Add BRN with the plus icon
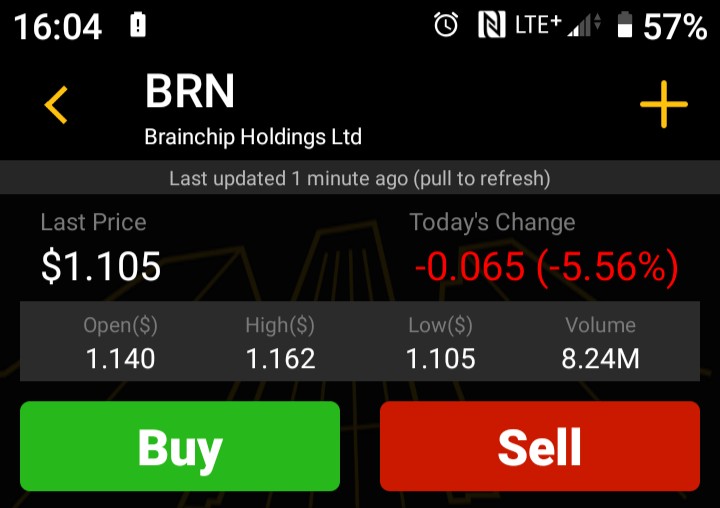This screenshot has width=720, height=508. click(x=663, y=105)
